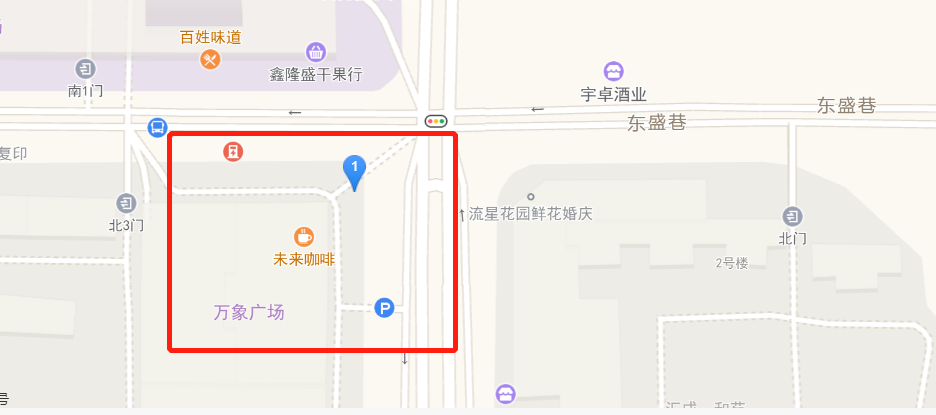
Task: Tap the red marker near the bus stop
Action: coord(232,152)
